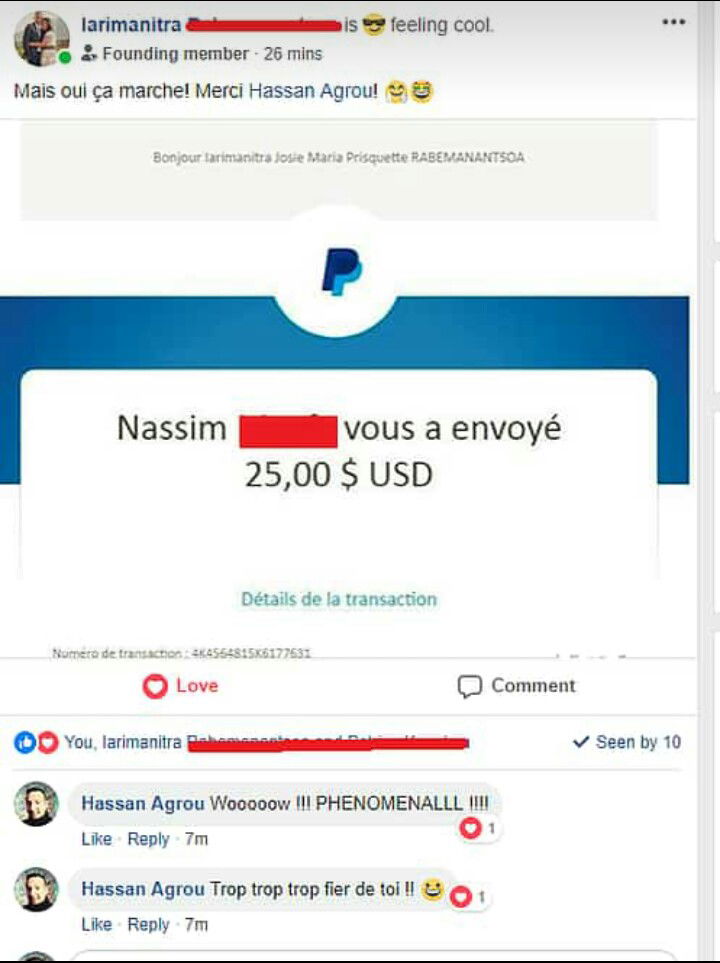This screenshot has height=963, width=720.
Task: Tap the Love reaction button
Action: 180,686
